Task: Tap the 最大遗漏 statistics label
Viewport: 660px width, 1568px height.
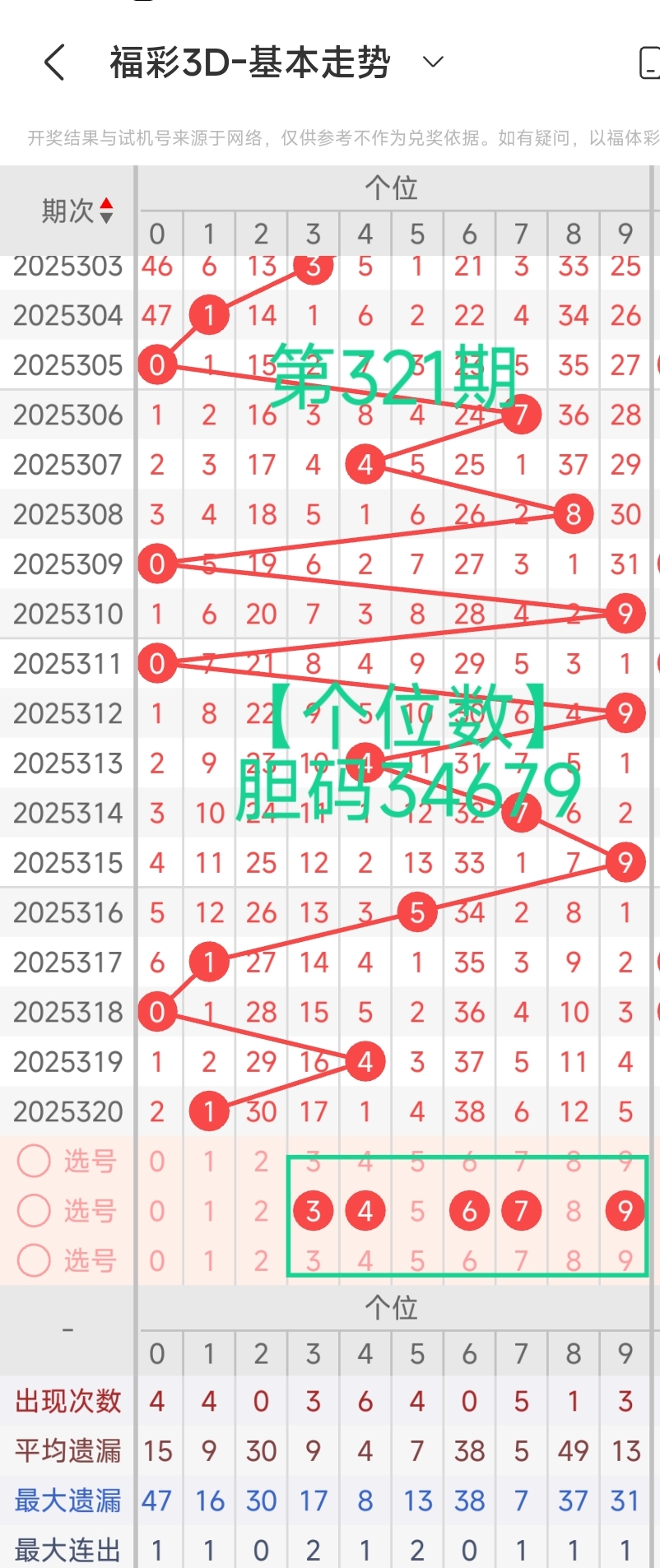Action: point(67,1500)
